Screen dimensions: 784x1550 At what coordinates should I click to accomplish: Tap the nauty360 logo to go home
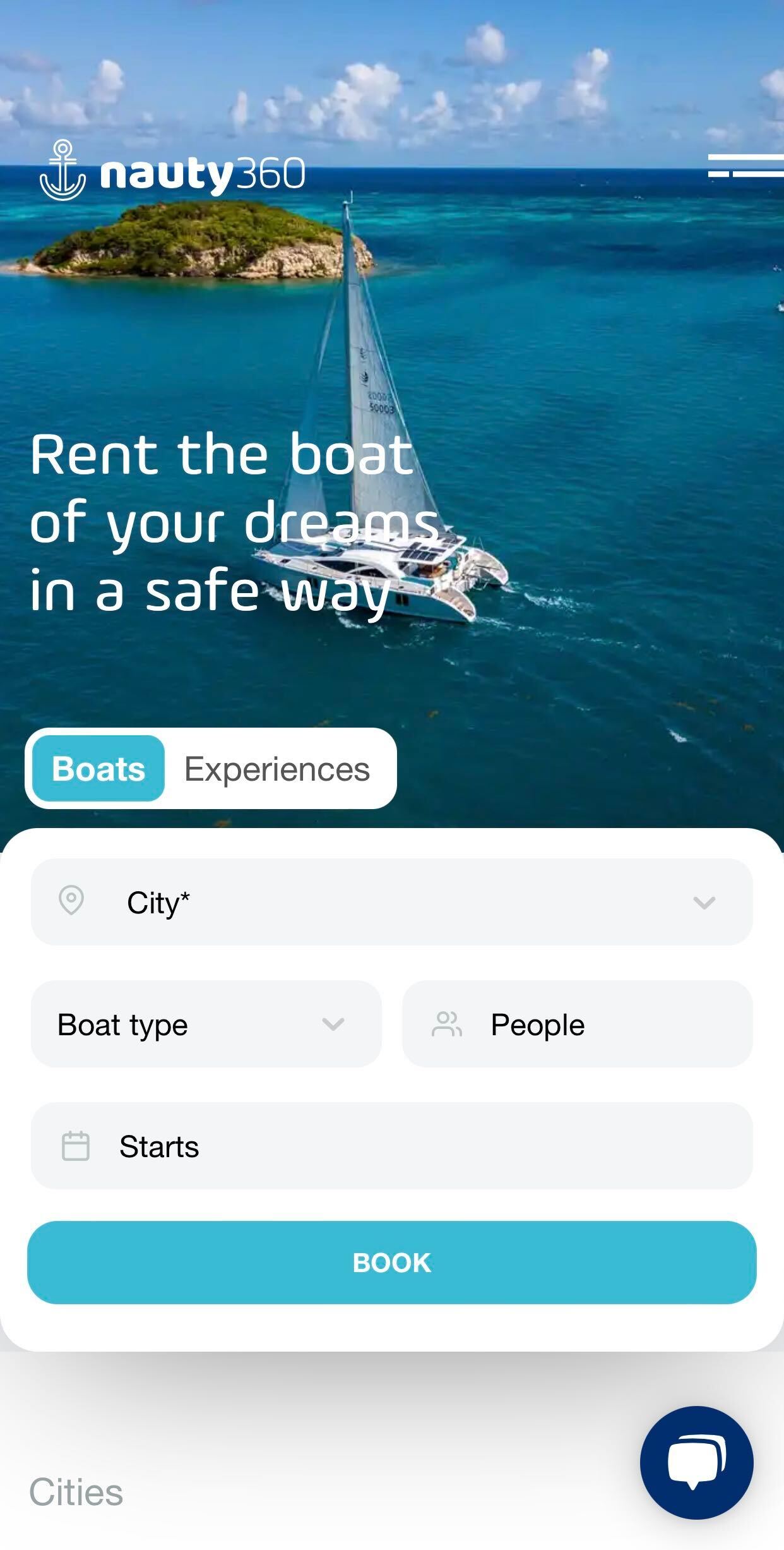[172, 172]
